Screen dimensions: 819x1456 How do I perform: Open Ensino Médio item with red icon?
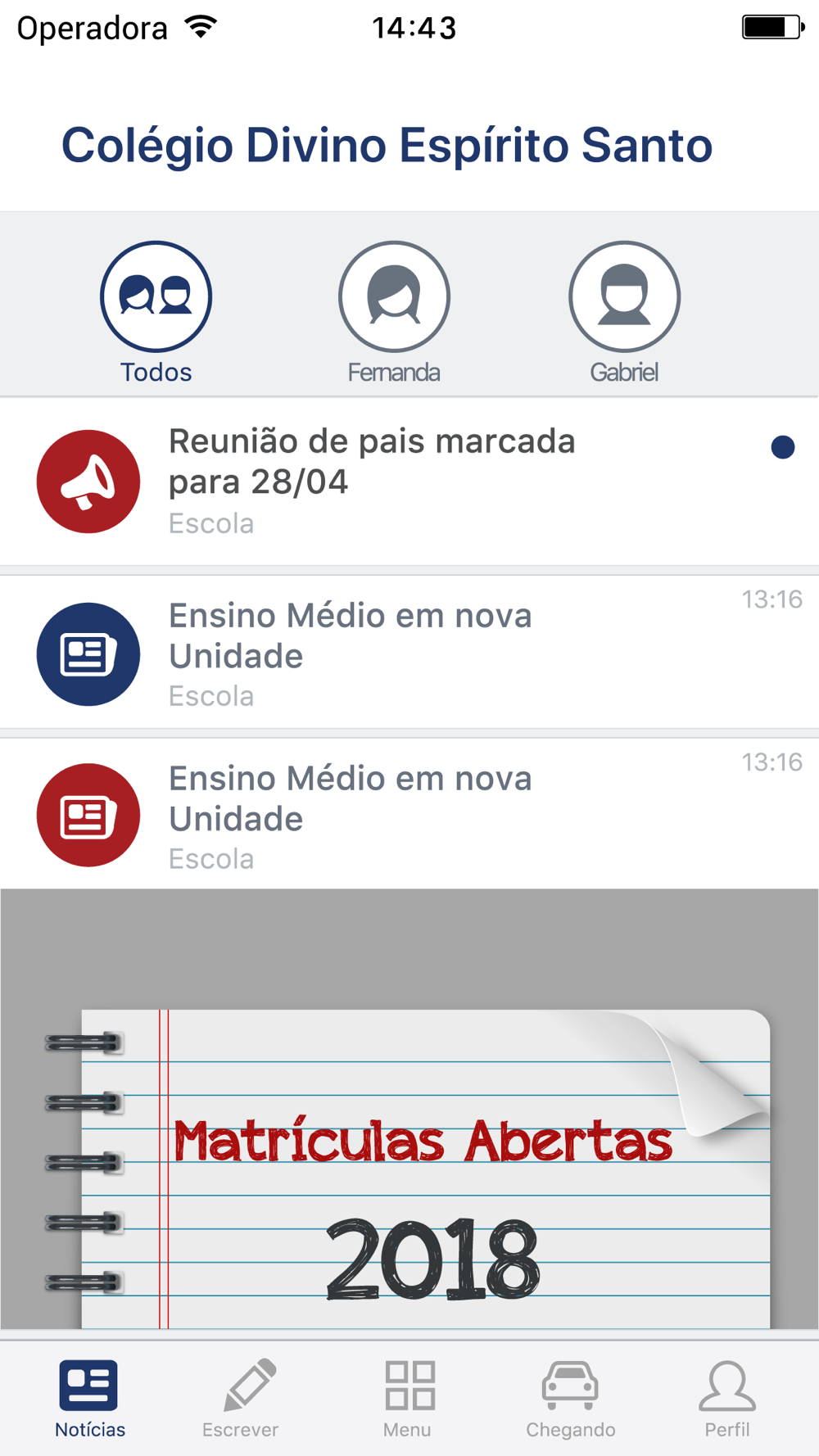(x=409, y=815)
